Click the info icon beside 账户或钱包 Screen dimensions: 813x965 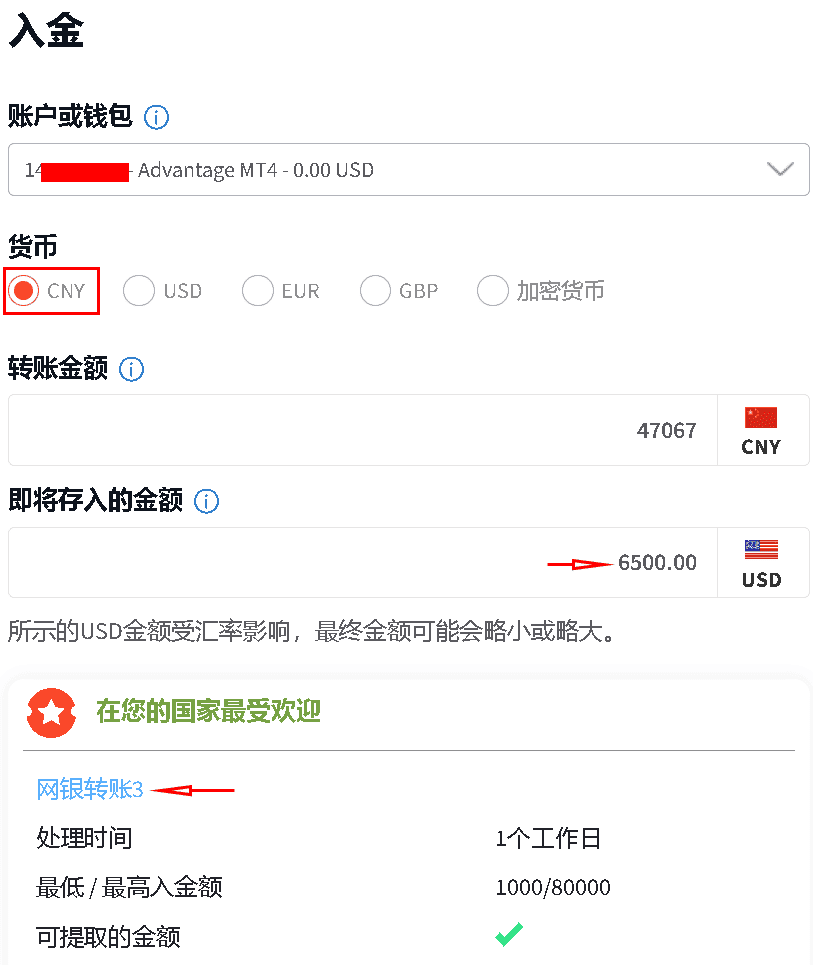pos(156,117)
